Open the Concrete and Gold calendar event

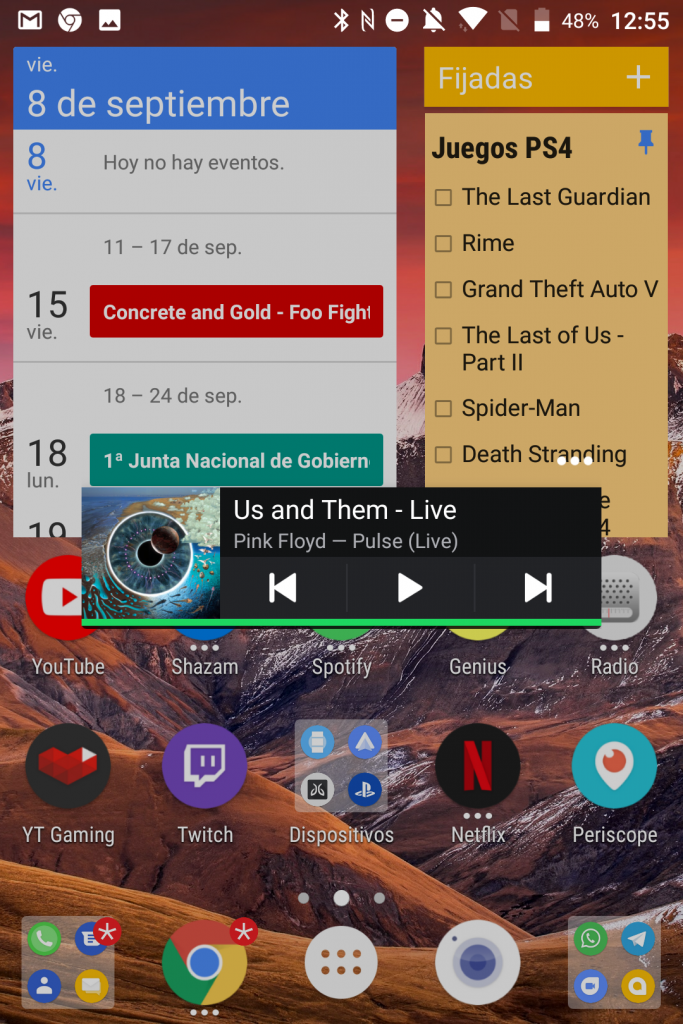point(236,312)
